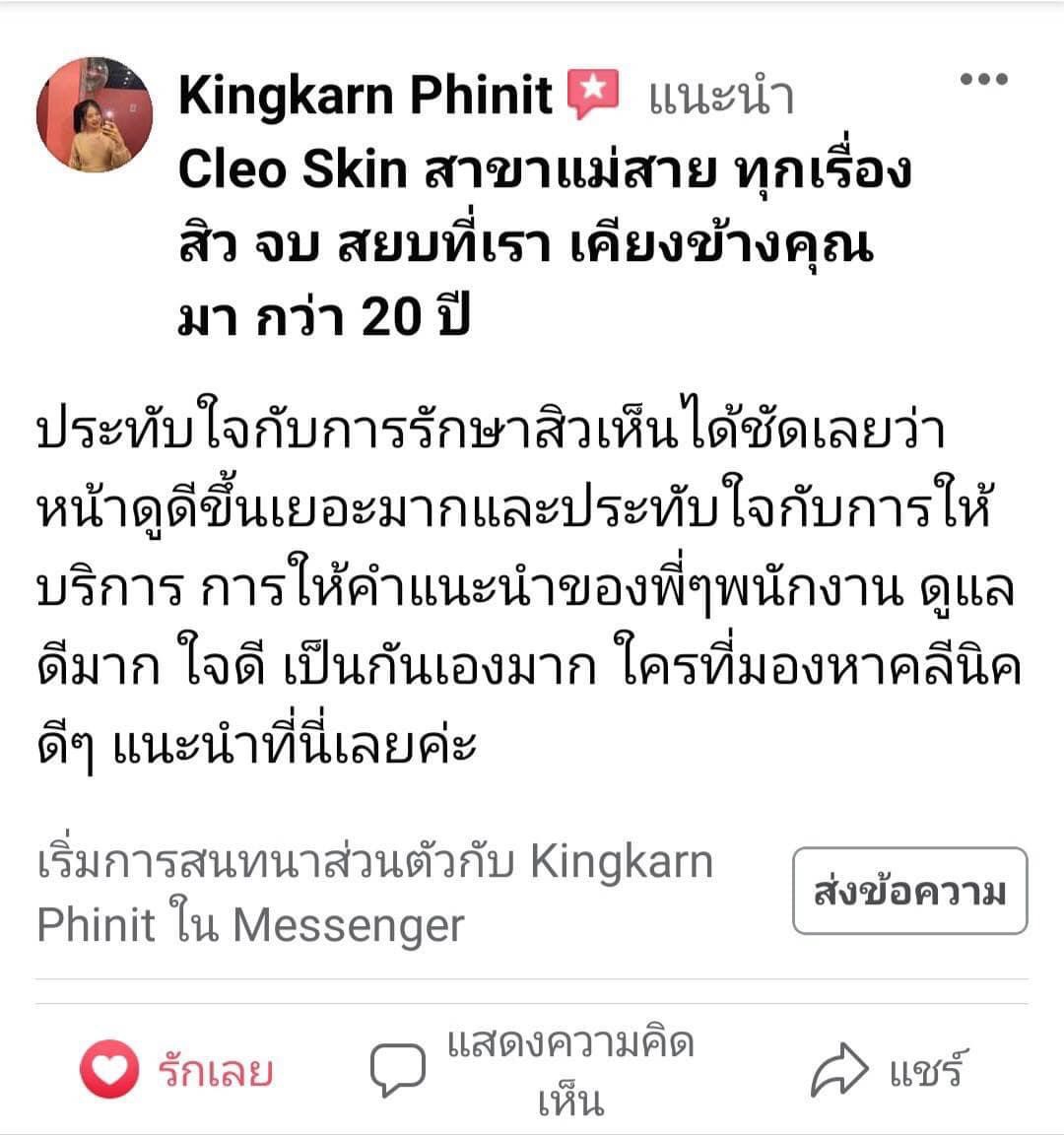Click the Messenger send message icon

tap(911, 892)
